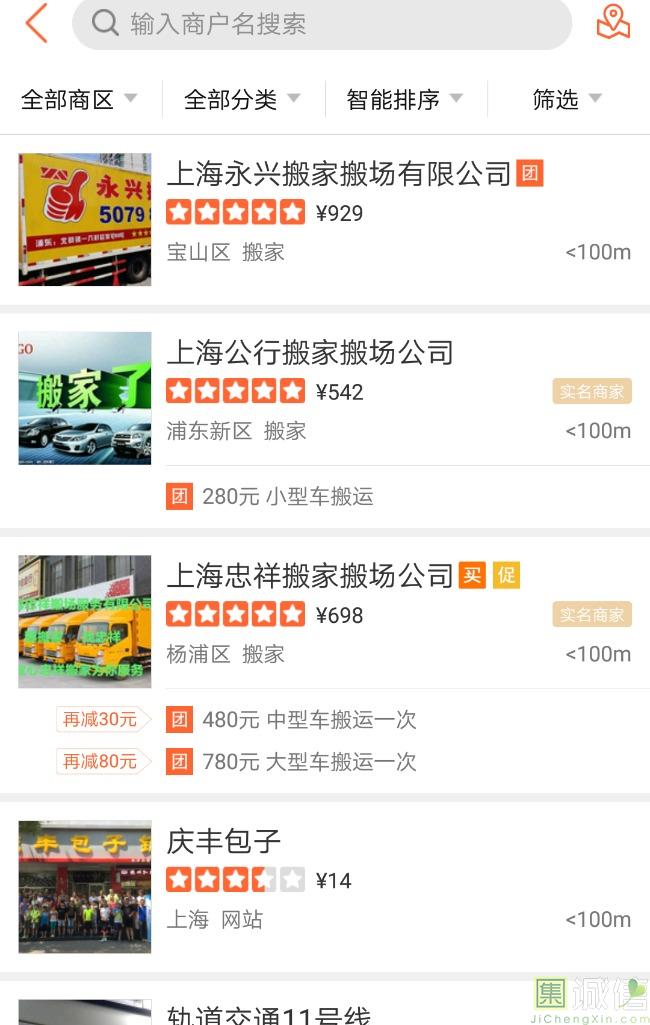Select the 280元 小型车搬运 deal
The width and height of the screenshot is (650, 1025).
pos(288,497)
